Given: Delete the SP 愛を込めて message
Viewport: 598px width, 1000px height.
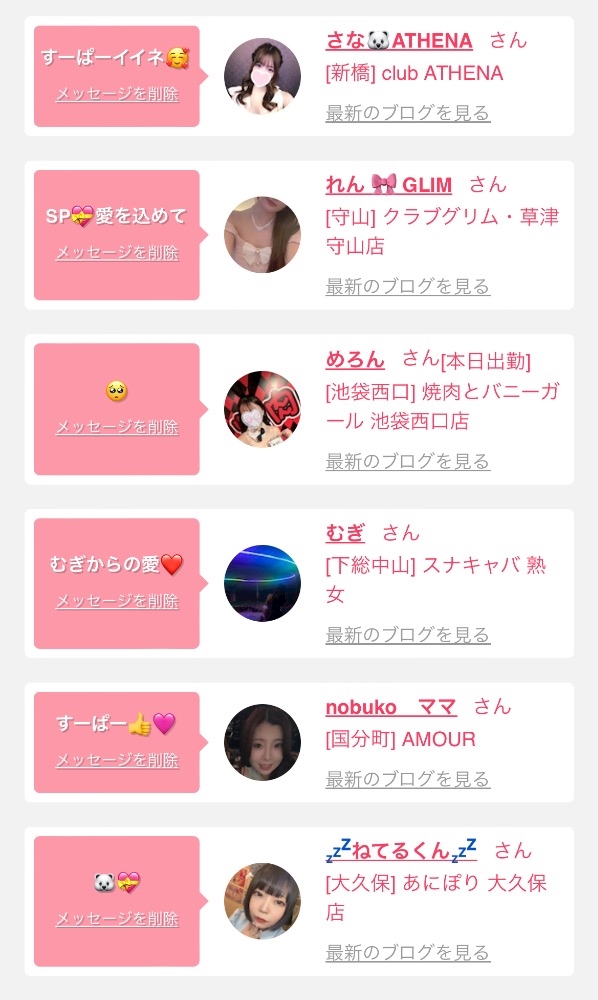Looking at the screenshot, I should [117, 253].
